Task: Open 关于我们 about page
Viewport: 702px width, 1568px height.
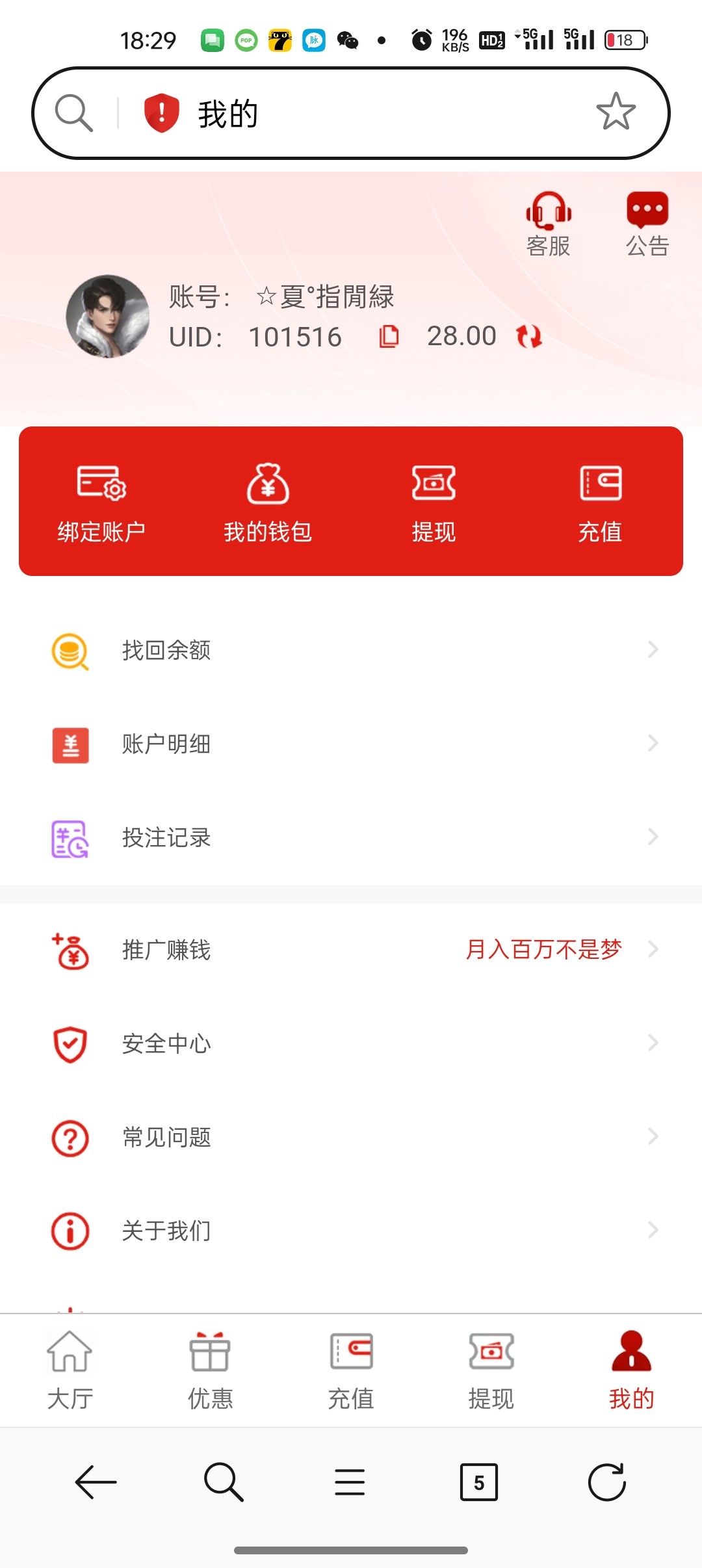Action: 351,1231
